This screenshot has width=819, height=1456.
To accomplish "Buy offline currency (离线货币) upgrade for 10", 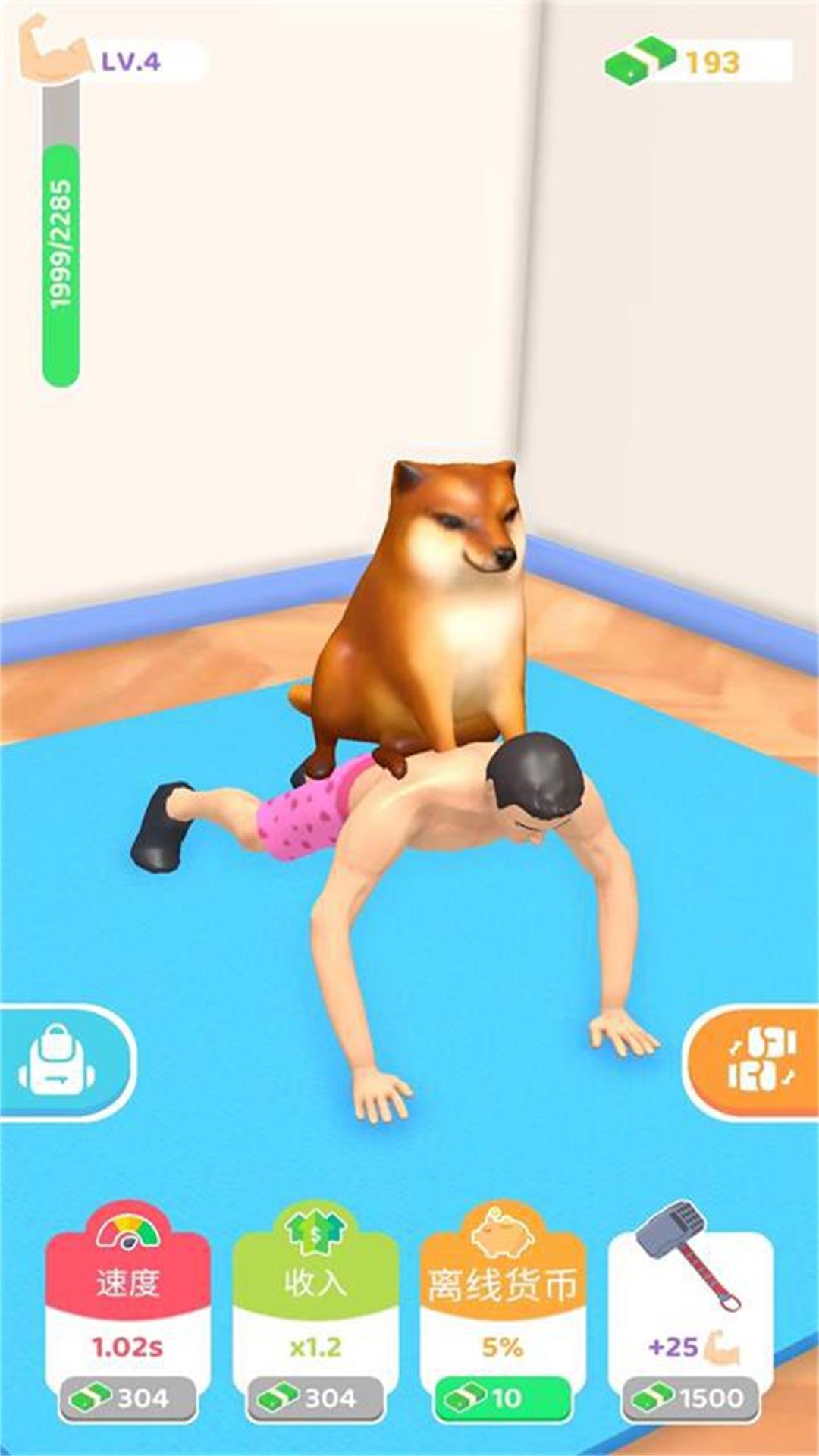I will 502,1397.
